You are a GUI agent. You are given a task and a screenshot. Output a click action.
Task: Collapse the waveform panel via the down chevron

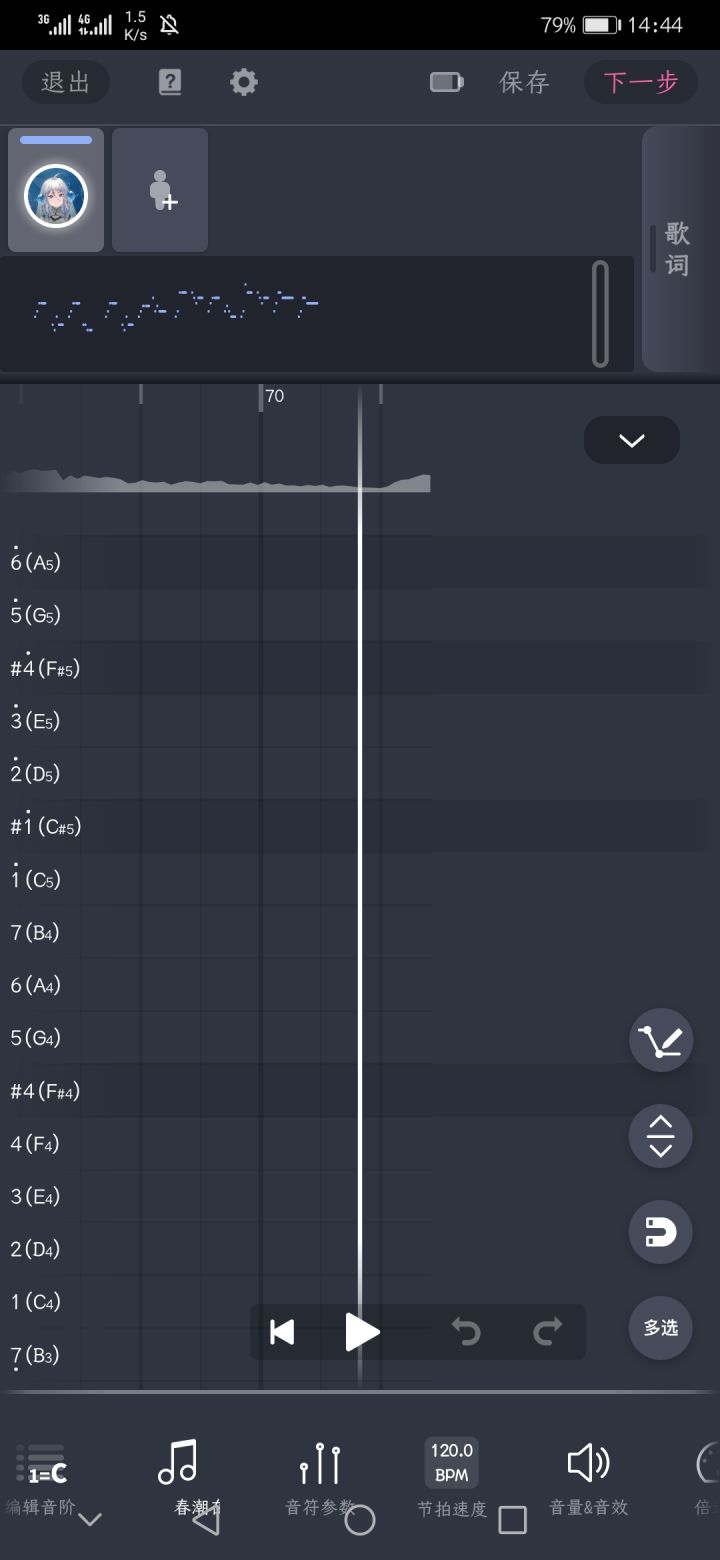(x=631, y=440)
